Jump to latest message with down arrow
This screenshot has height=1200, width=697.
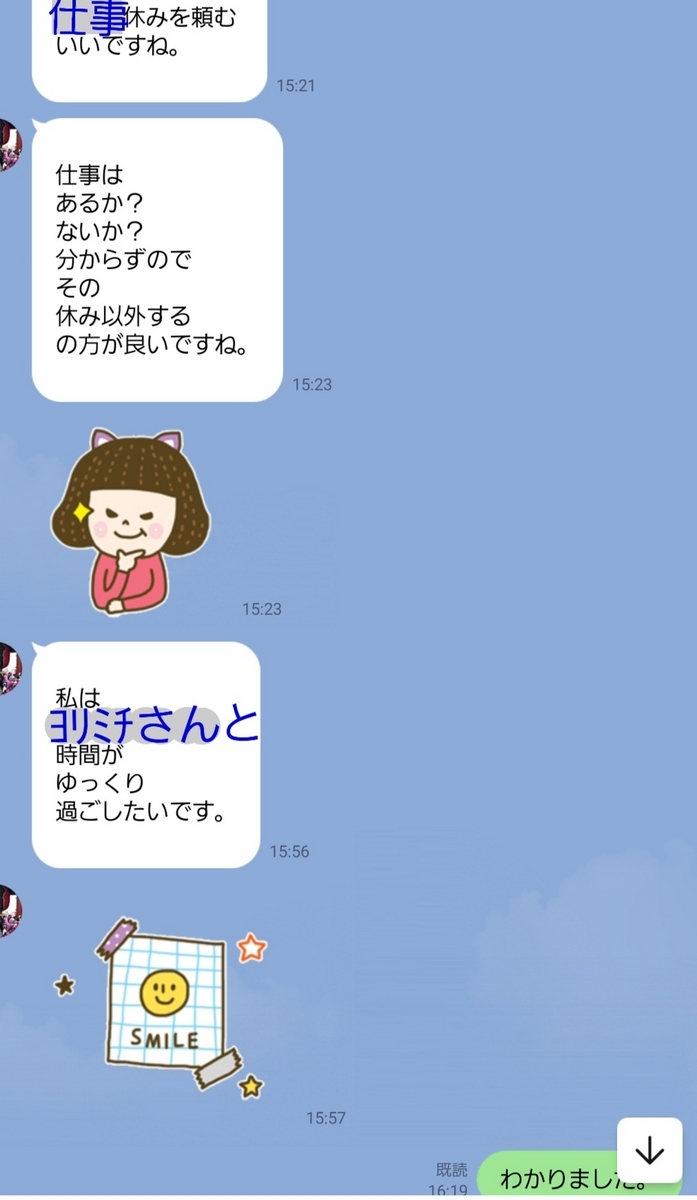(649, 1151)
